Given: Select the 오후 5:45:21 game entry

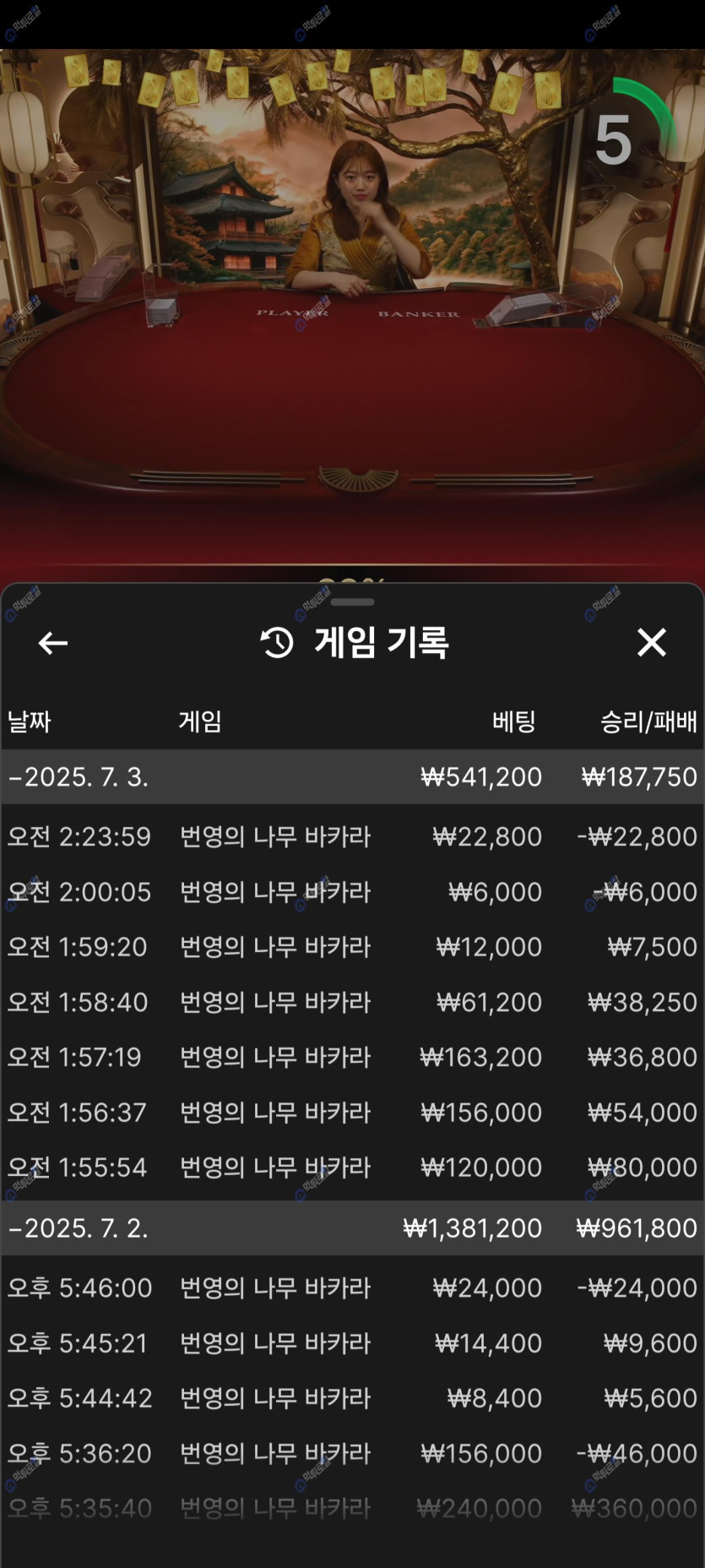Looking at the screenshot, I should (352, 1342).
